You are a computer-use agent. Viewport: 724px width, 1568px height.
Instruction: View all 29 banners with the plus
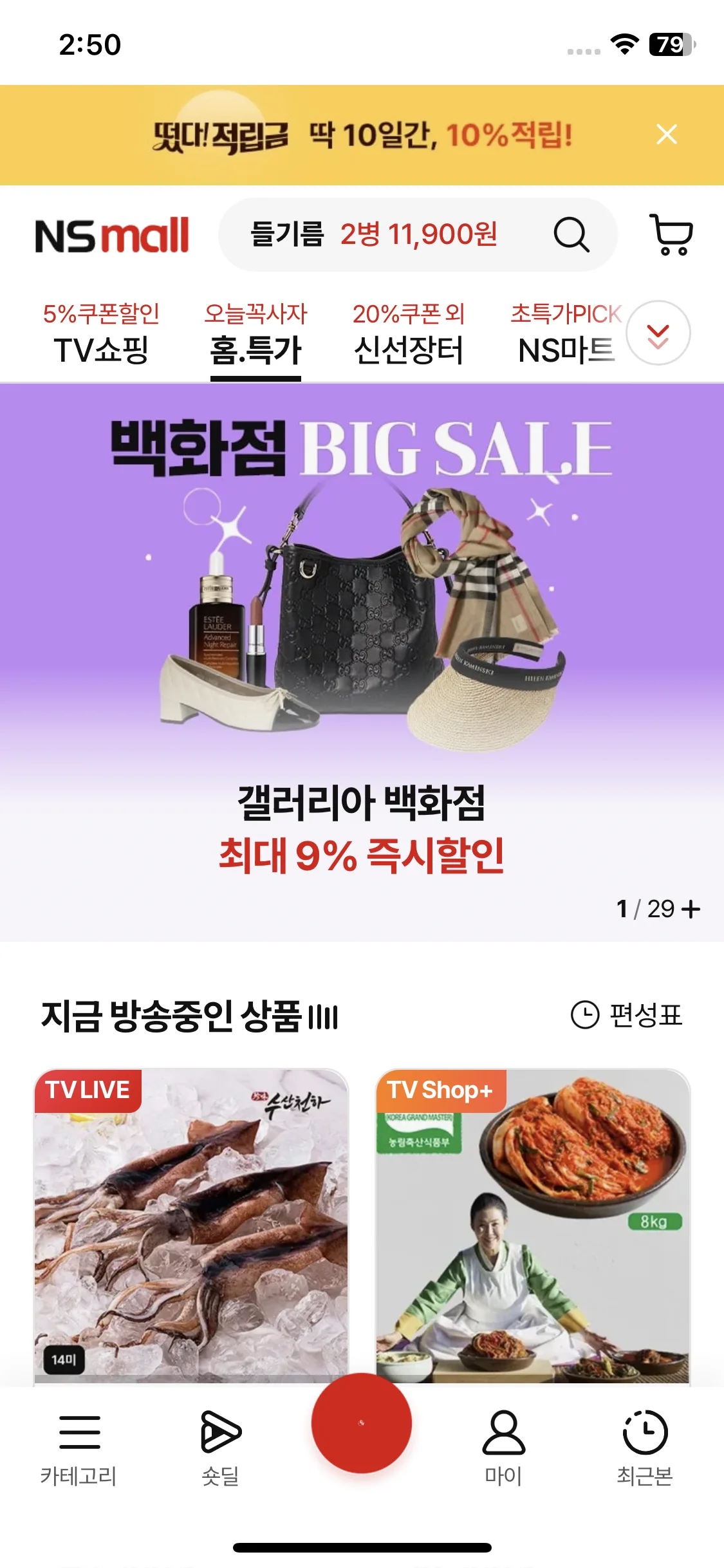coord(691,909)
